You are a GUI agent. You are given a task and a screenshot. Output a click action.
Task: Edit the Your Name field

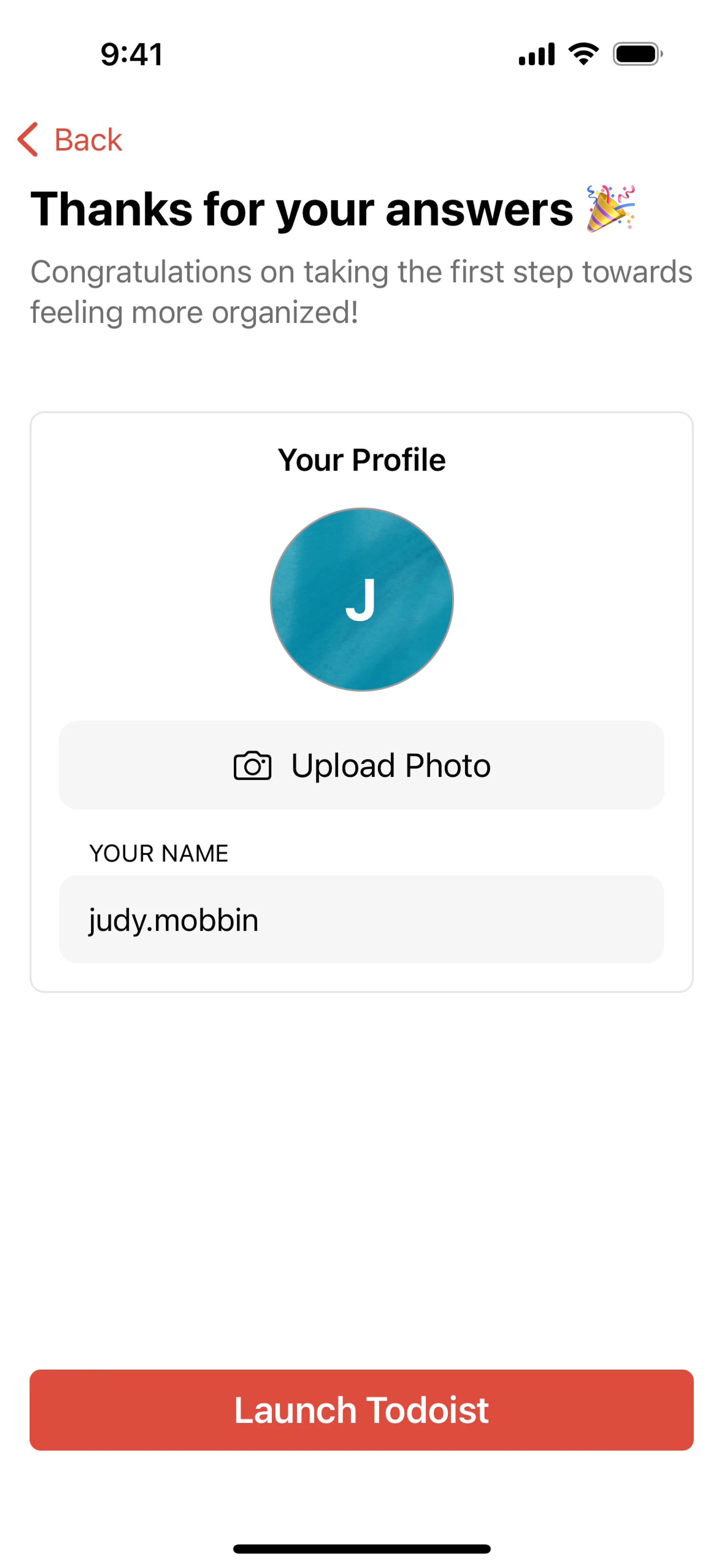coord(361,919)
